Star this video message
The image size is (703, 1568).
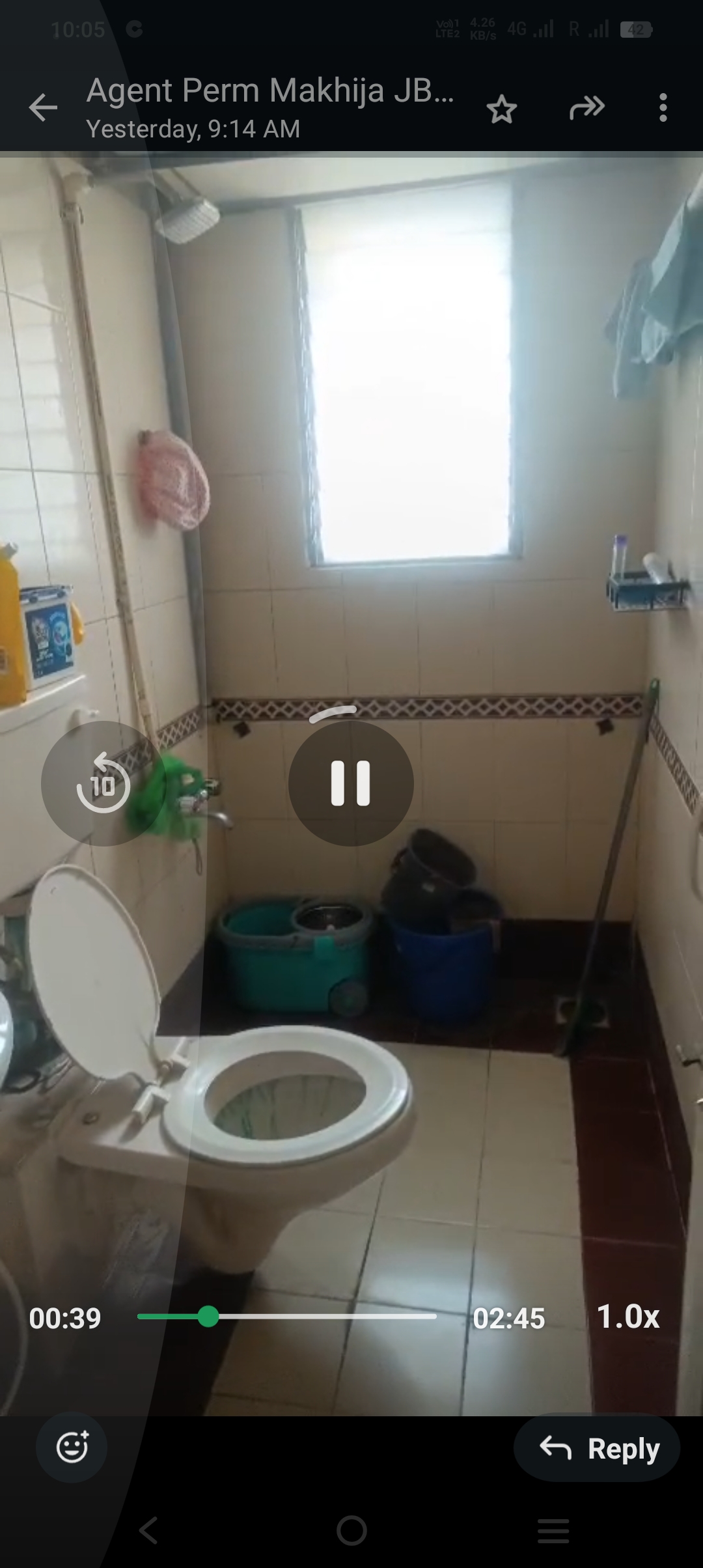click(501, 109)
